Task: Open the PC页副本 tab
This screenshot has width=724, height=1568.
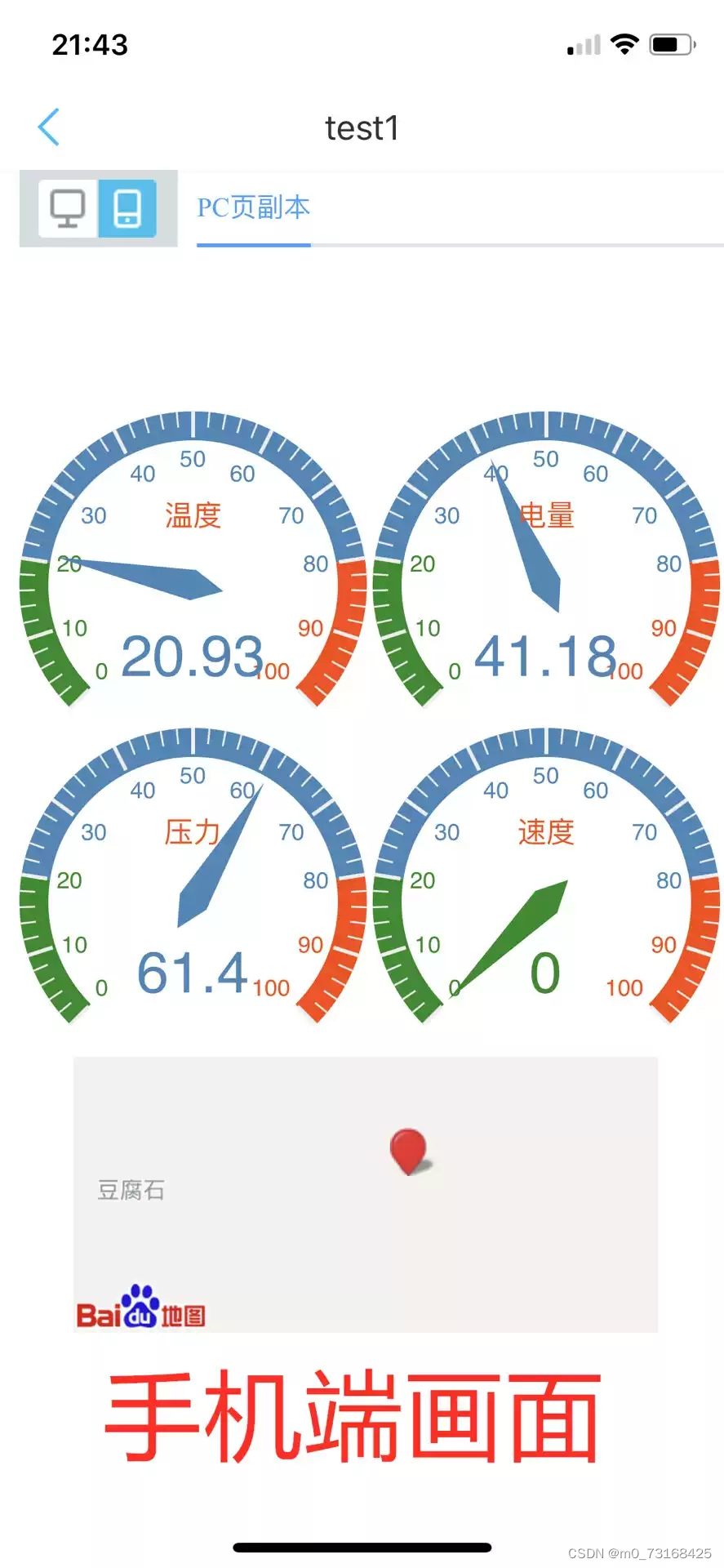Action: coord(253,208)
